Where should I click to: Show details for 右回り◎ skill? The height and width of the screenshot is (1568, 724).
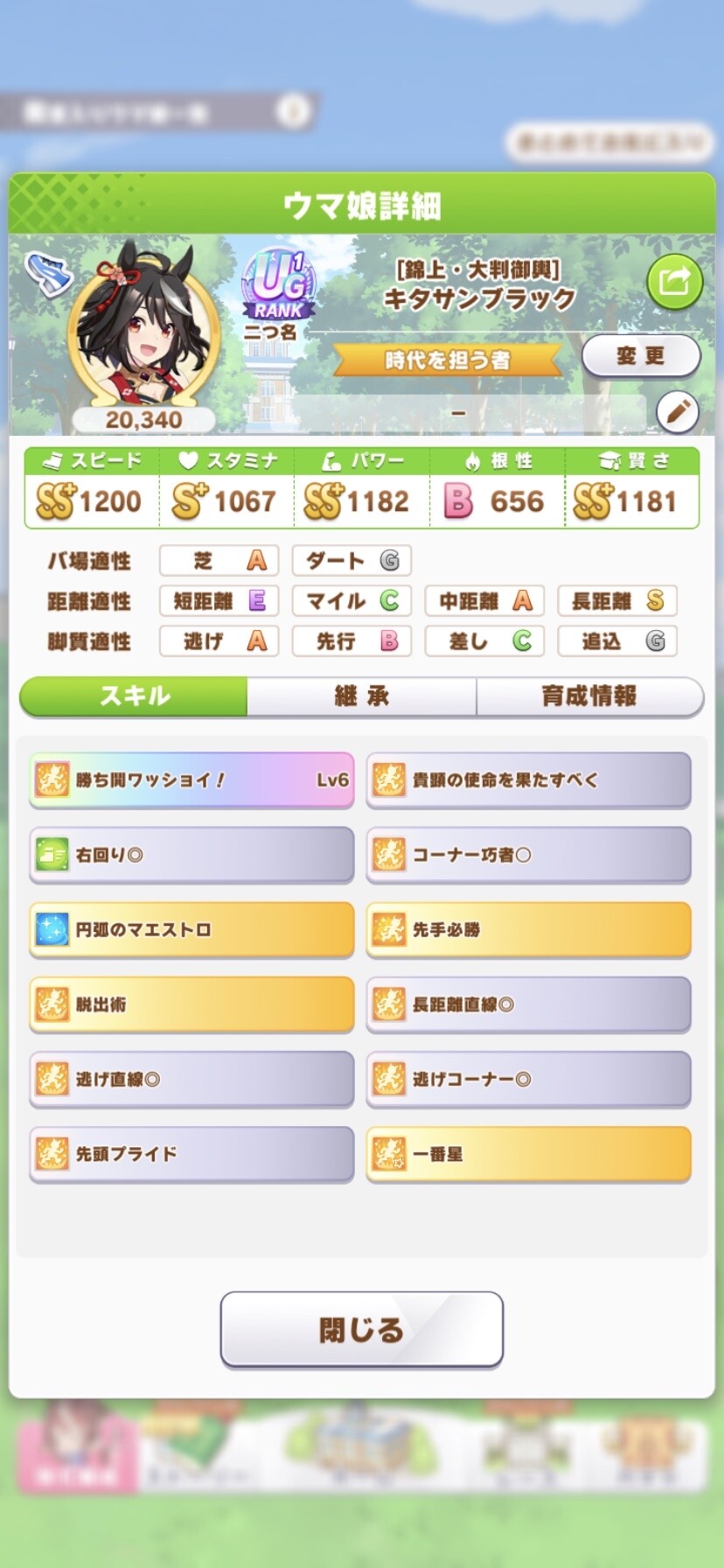point(191,855)
